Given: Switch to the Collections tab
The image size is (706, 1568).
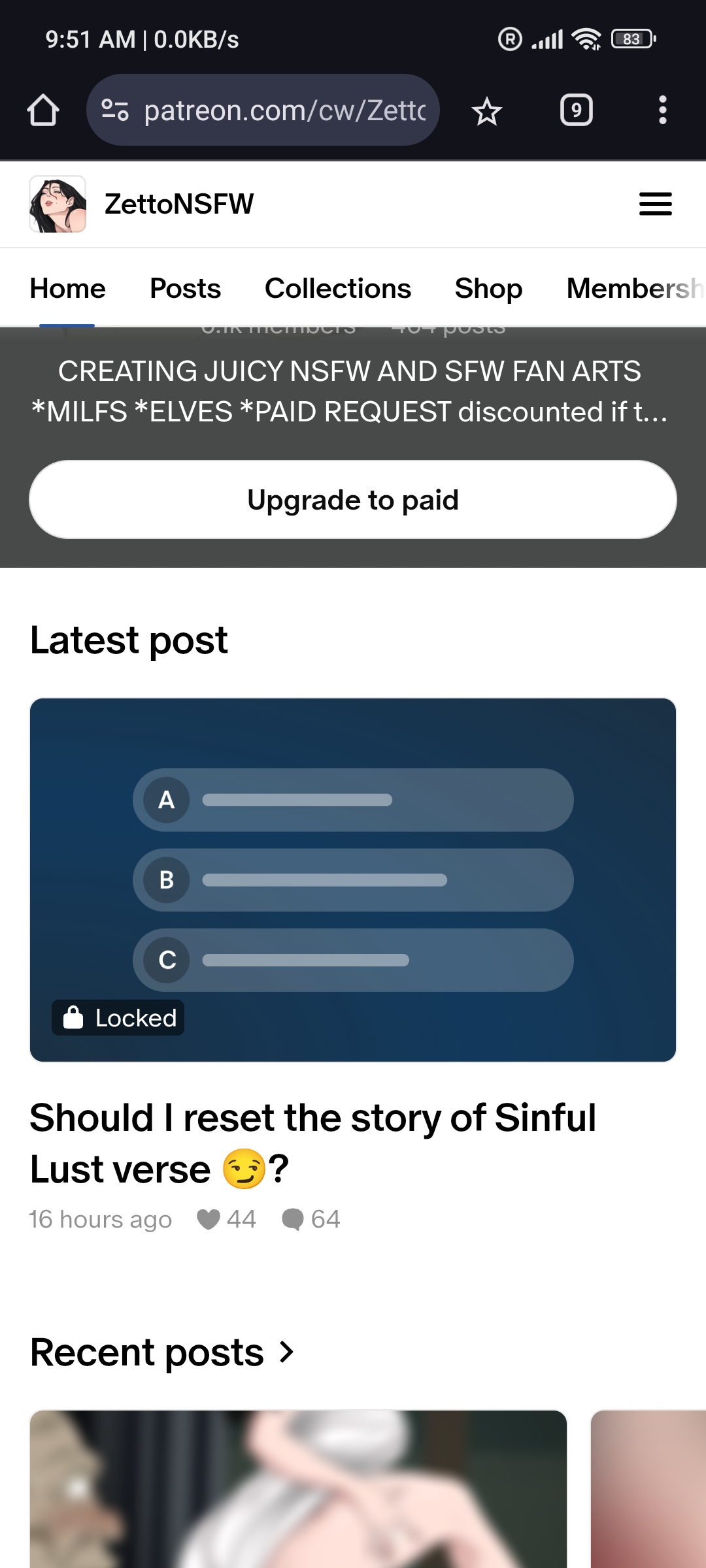Looking at the screenshot, I should [x=338, y=288].
